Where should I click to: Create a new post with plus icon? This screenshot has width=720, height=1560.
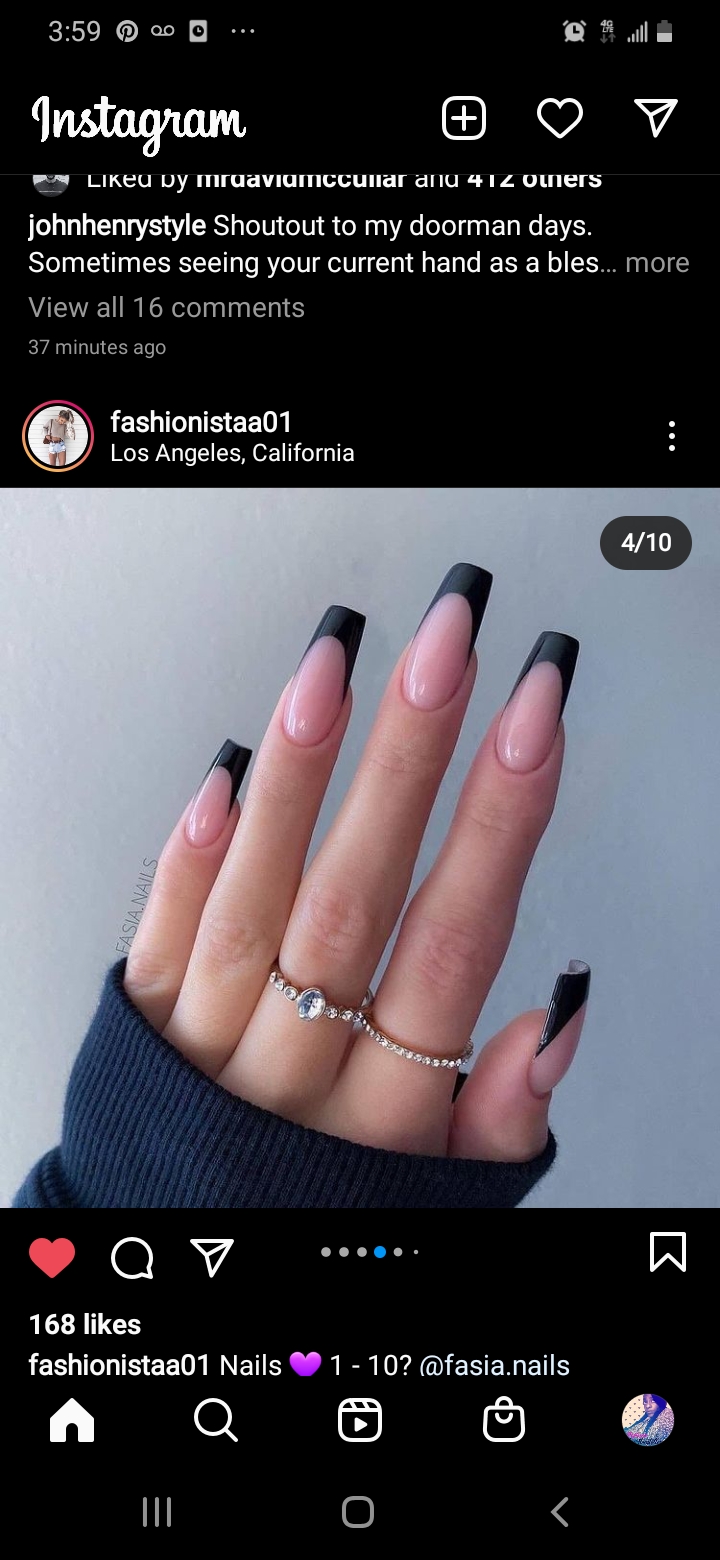click(x=464, y=119)
